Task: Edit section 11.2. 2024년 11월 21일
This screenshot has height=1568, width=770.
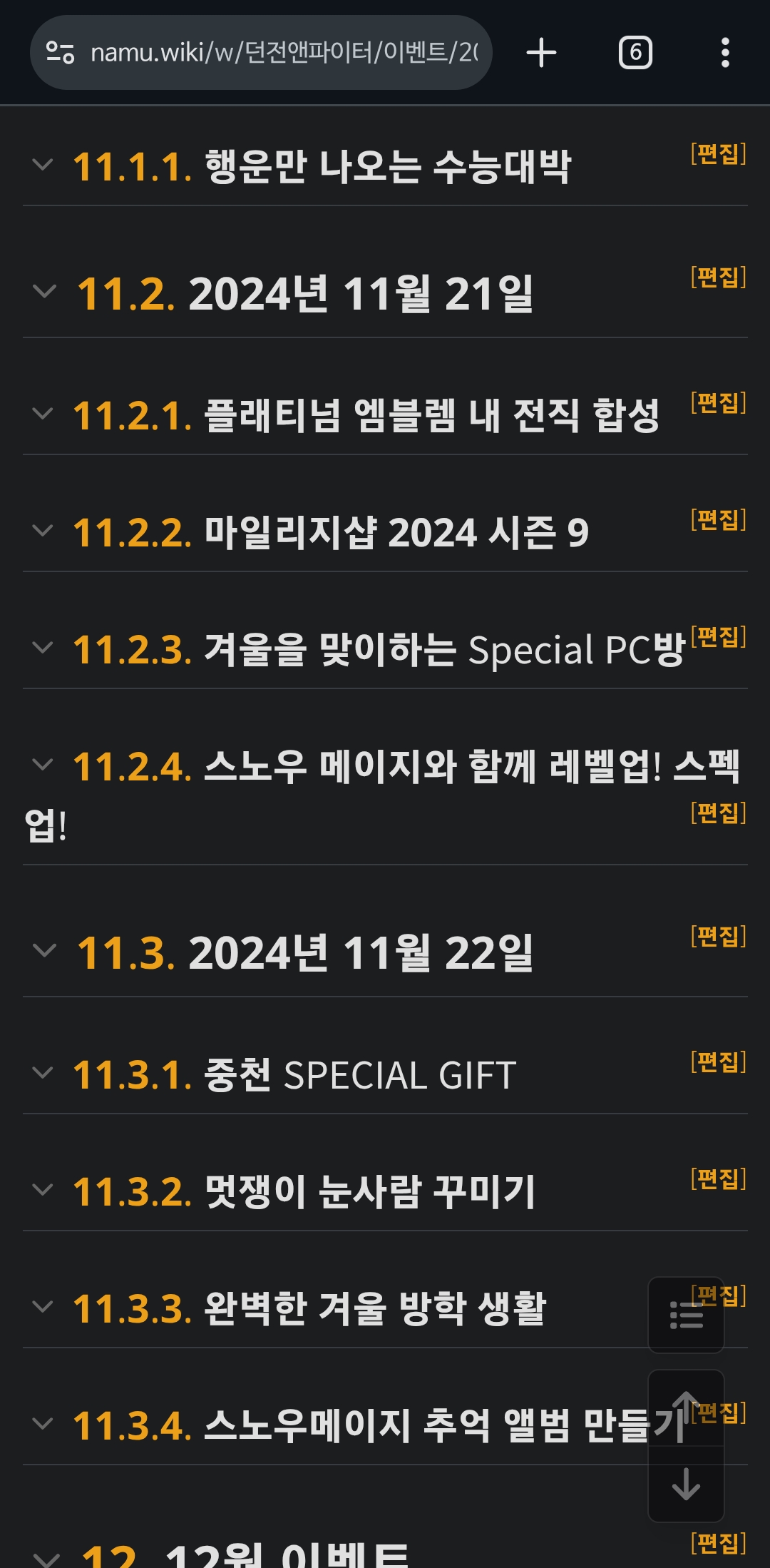Action: 718,277
